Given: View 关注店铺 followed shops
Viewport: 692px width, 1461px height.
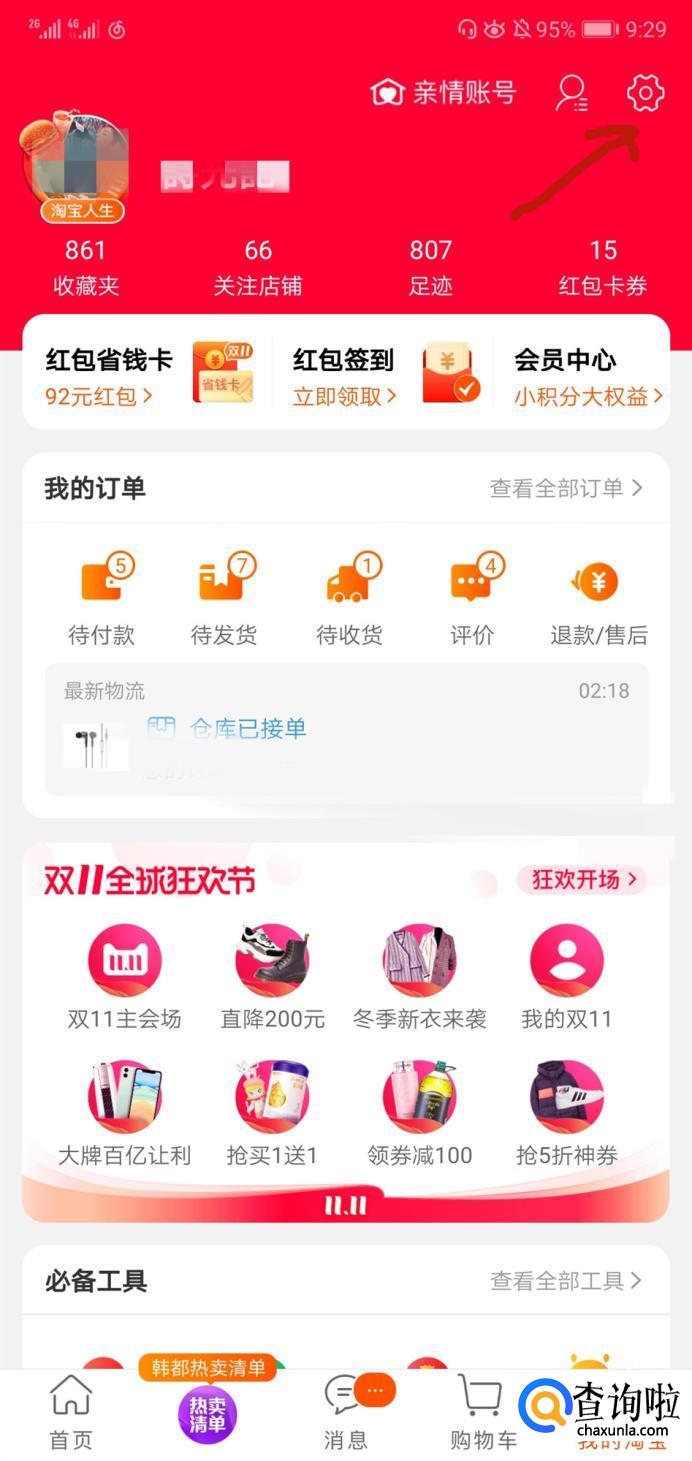Looking at the screenshot, I should pos(258,267).
